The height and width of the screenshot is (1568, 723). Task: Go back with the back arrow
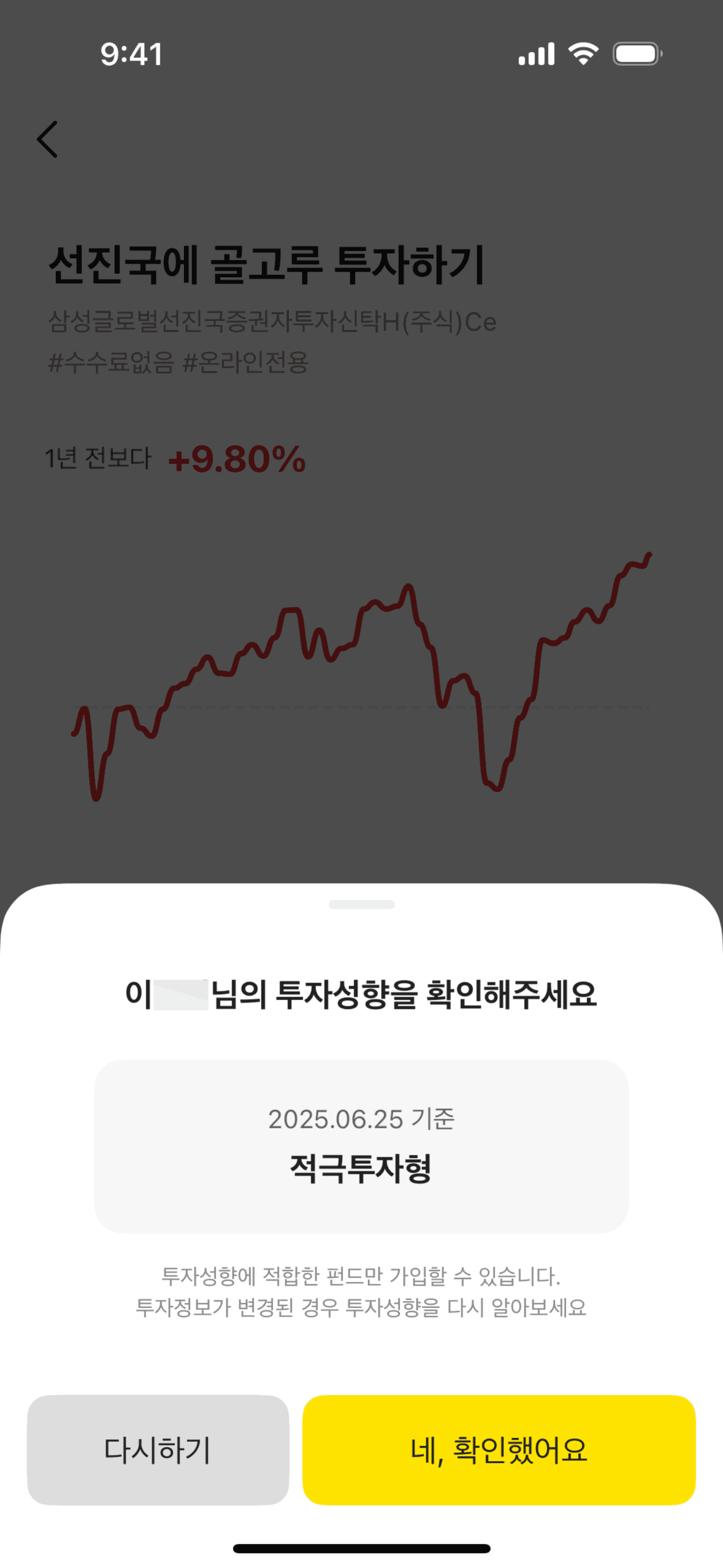click(48, 139)
